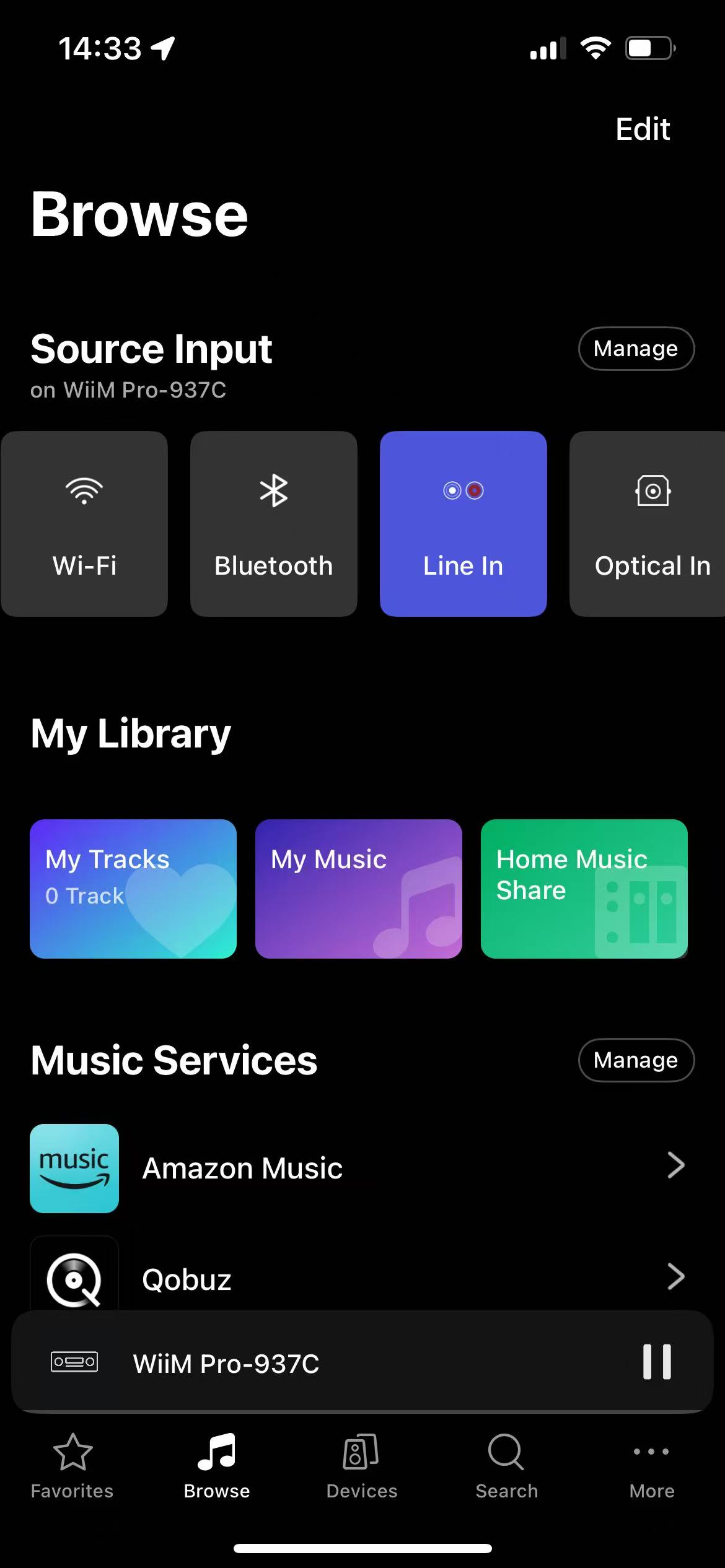Choose the Optical In source
Screen dimensions: 725x1568
pos(648,524)
